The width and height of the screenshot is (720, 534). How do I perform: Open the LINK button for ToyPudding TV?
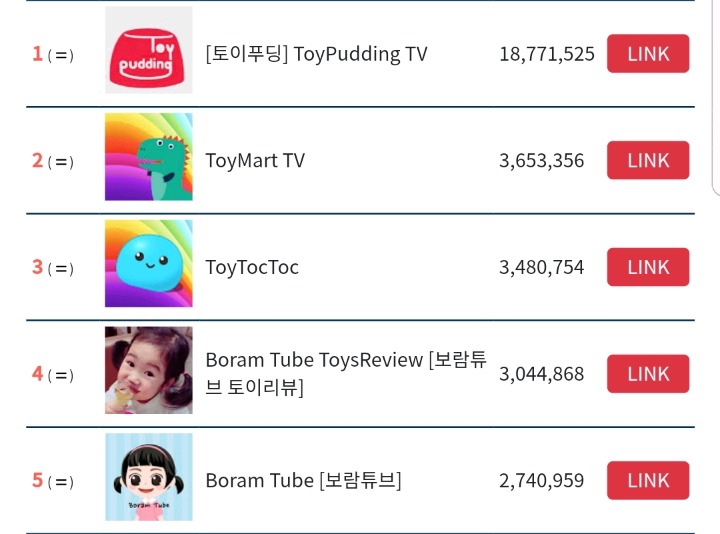pos(648,54)
